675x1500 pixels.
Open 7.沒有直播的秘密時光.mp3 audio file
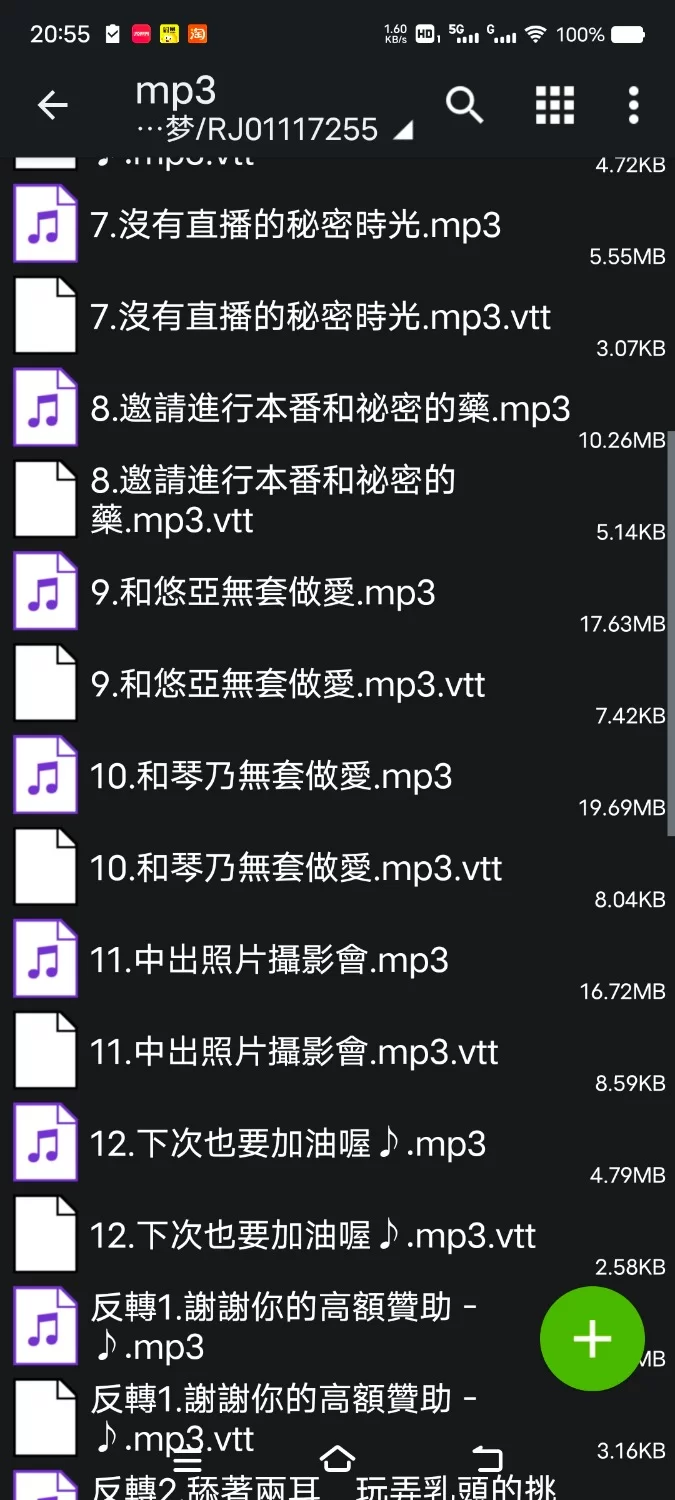[296, 226]
